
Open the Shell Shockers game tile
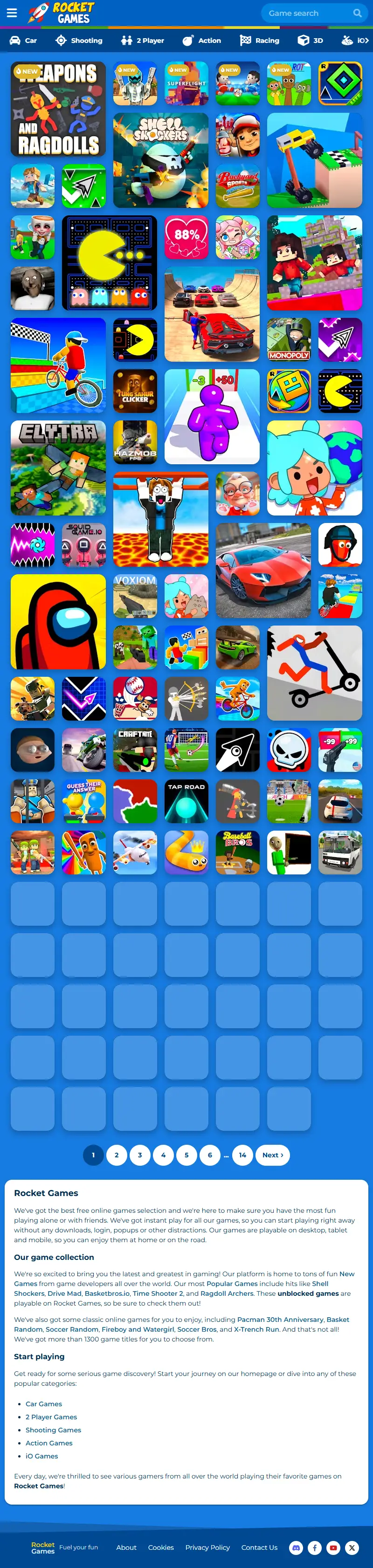coord(161,160)
